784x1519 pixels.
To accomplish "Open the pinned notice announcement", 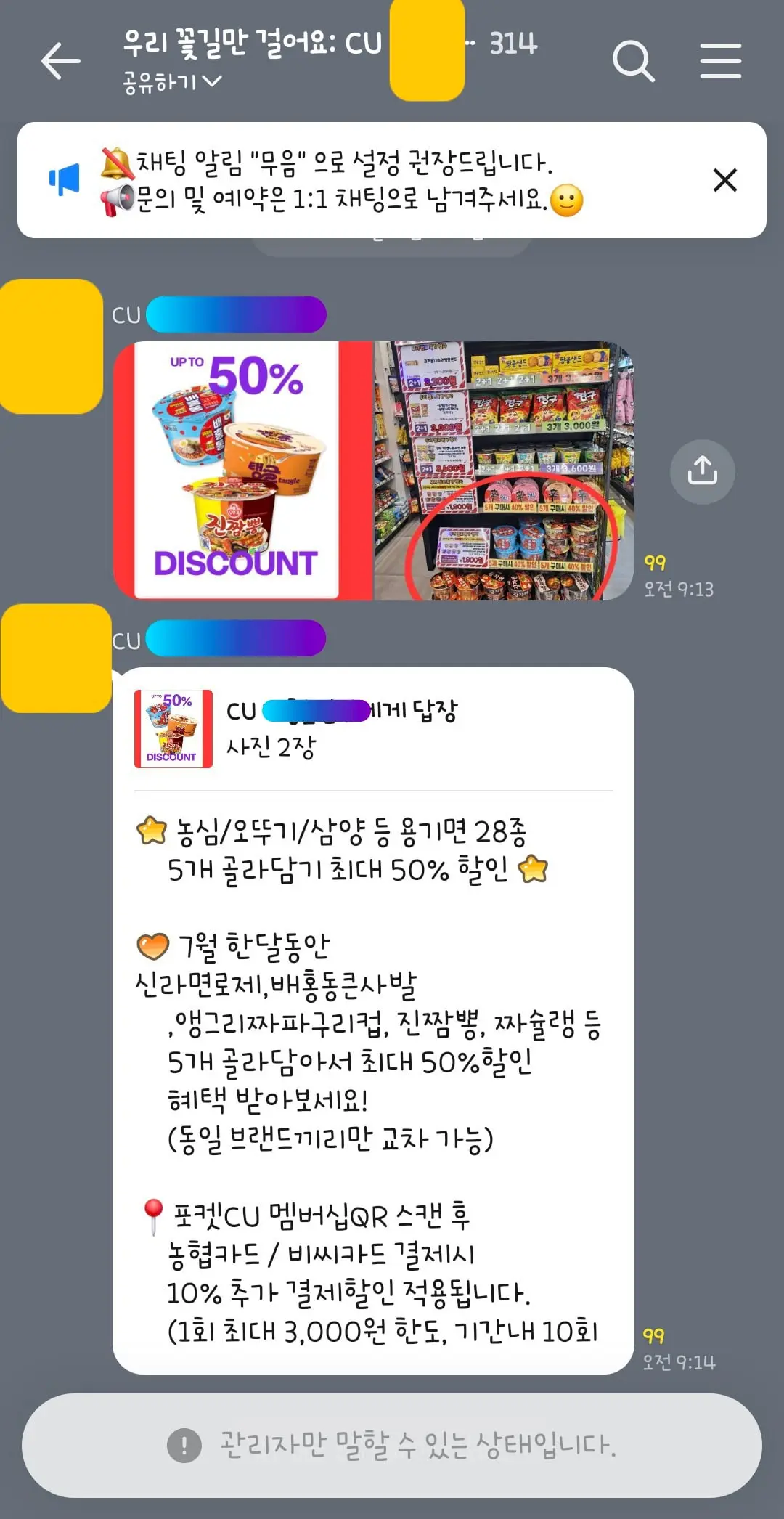I will [341, 180].
